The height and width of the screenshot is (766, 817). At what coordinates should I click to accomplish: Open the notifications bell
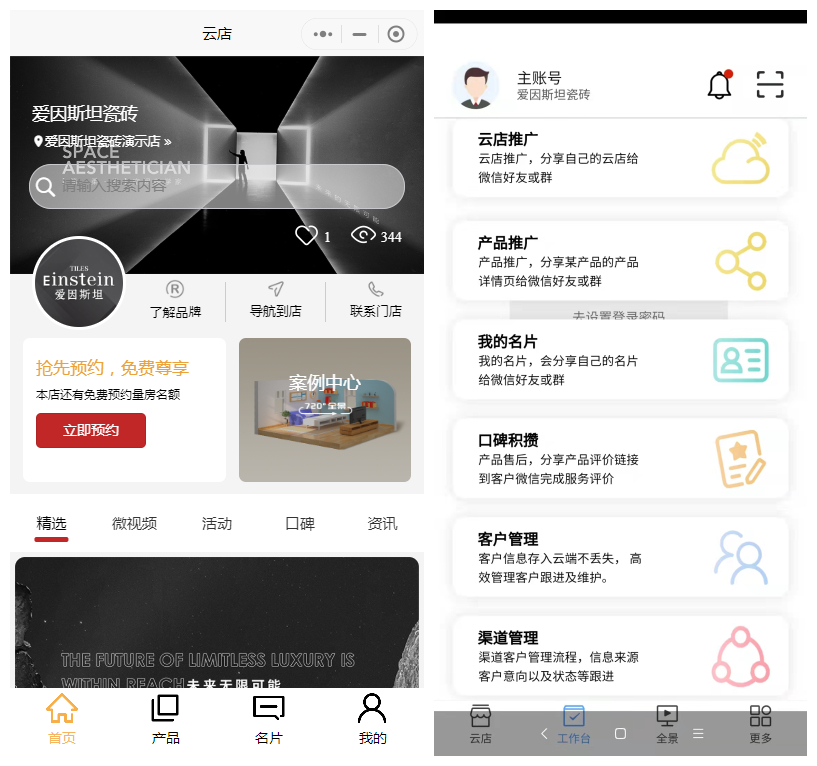point(719,85)
